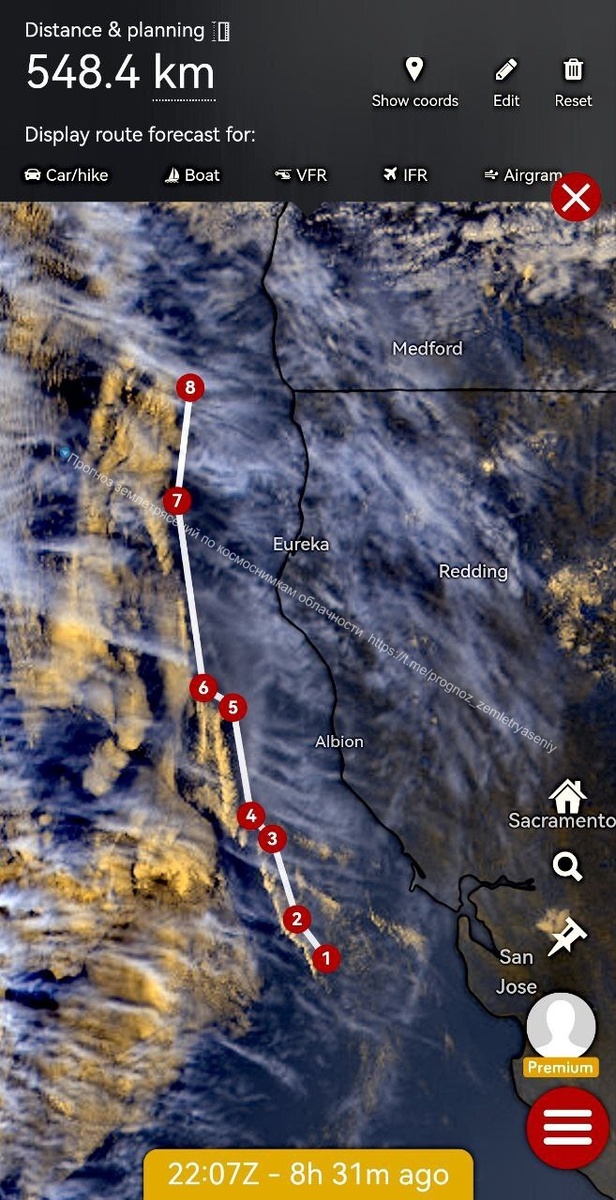
Task: Open the 22:07Z time label
Action: pos(308,1175)
